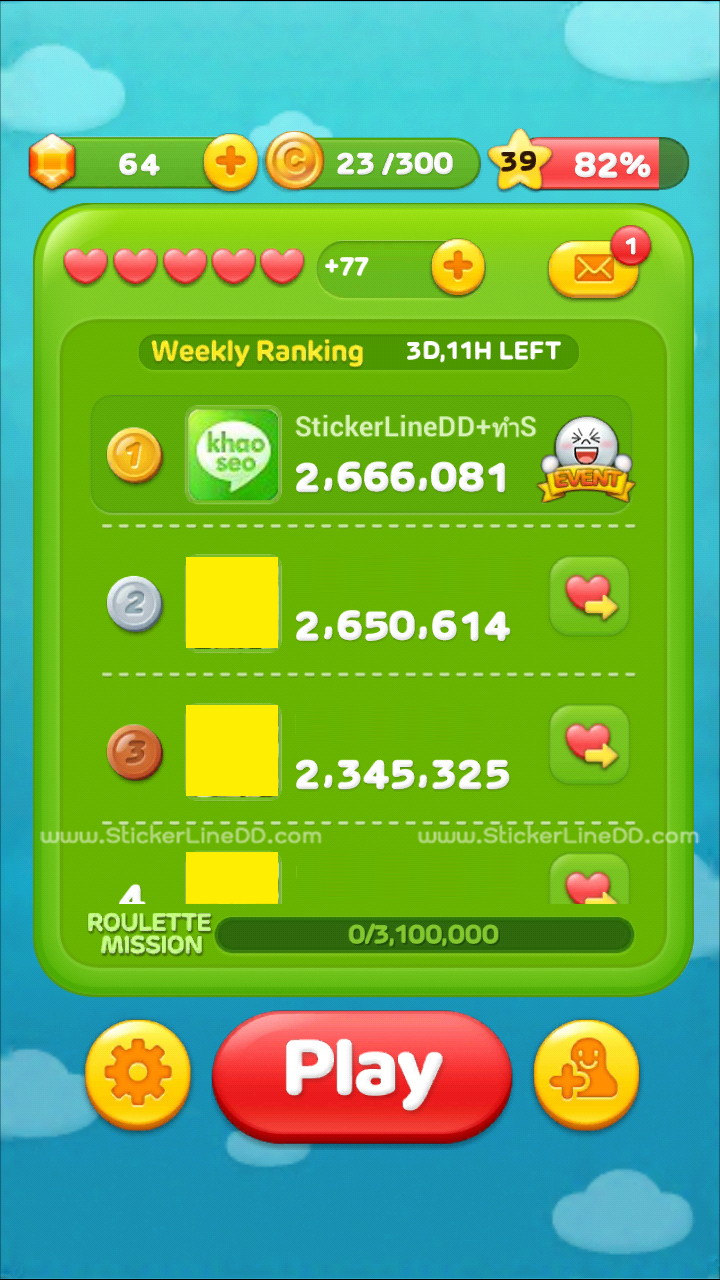
Task: Add more hearts with the plus button
Action: pyautogui.click(x=457, y=267)
